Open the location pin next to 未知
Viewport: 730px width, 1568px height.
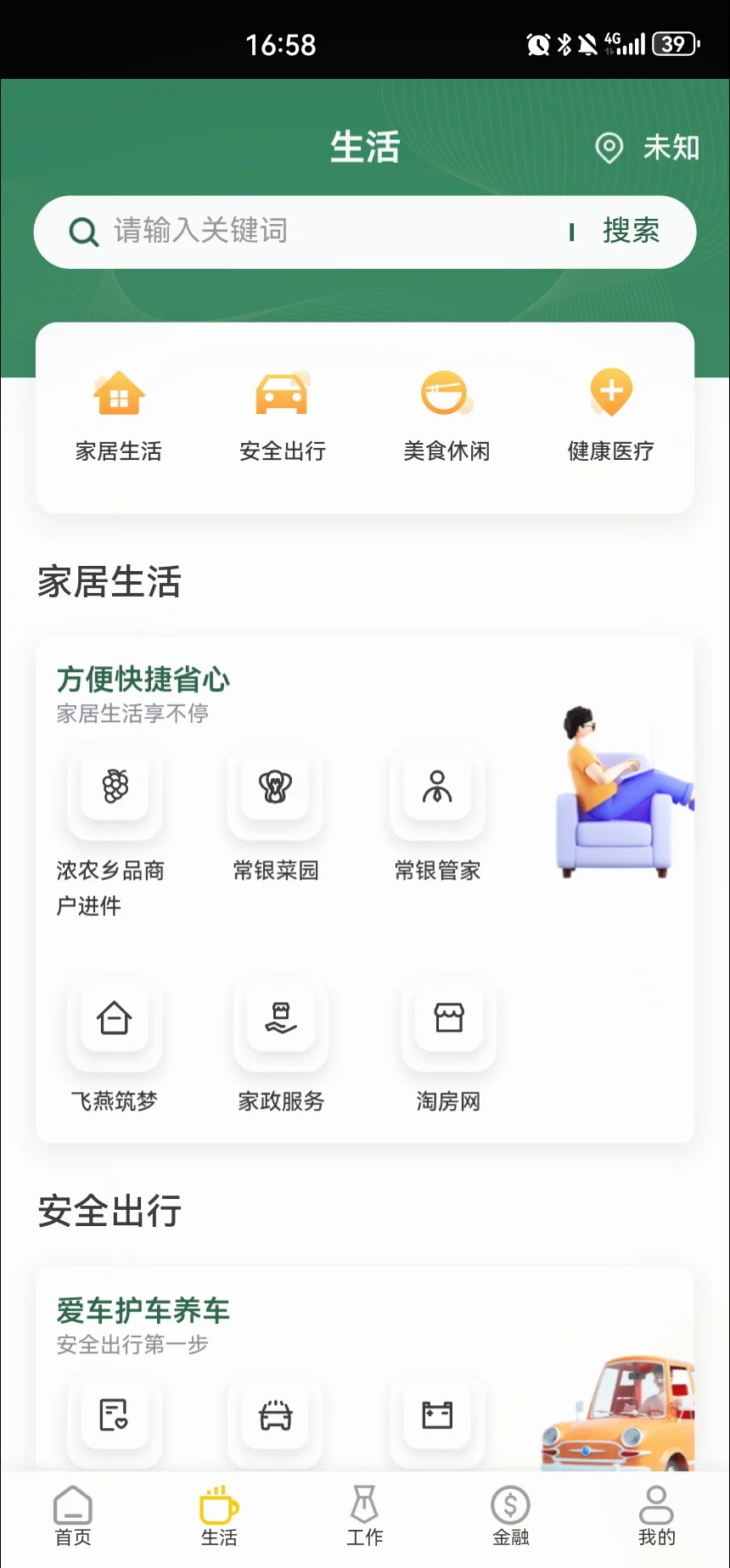(x=609, y=148)
